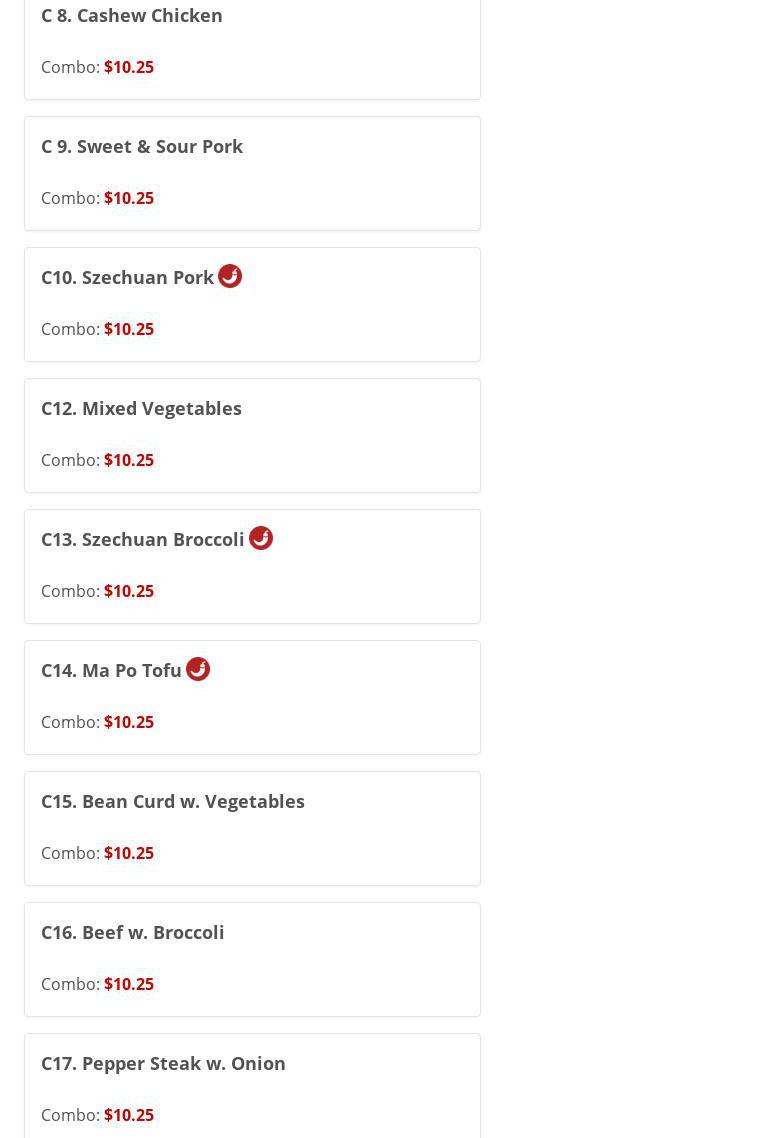Open the C 8. Cashew Chicken item
Image resolution: width=770 pixels, height=1138 pixels.
(132, 16)
